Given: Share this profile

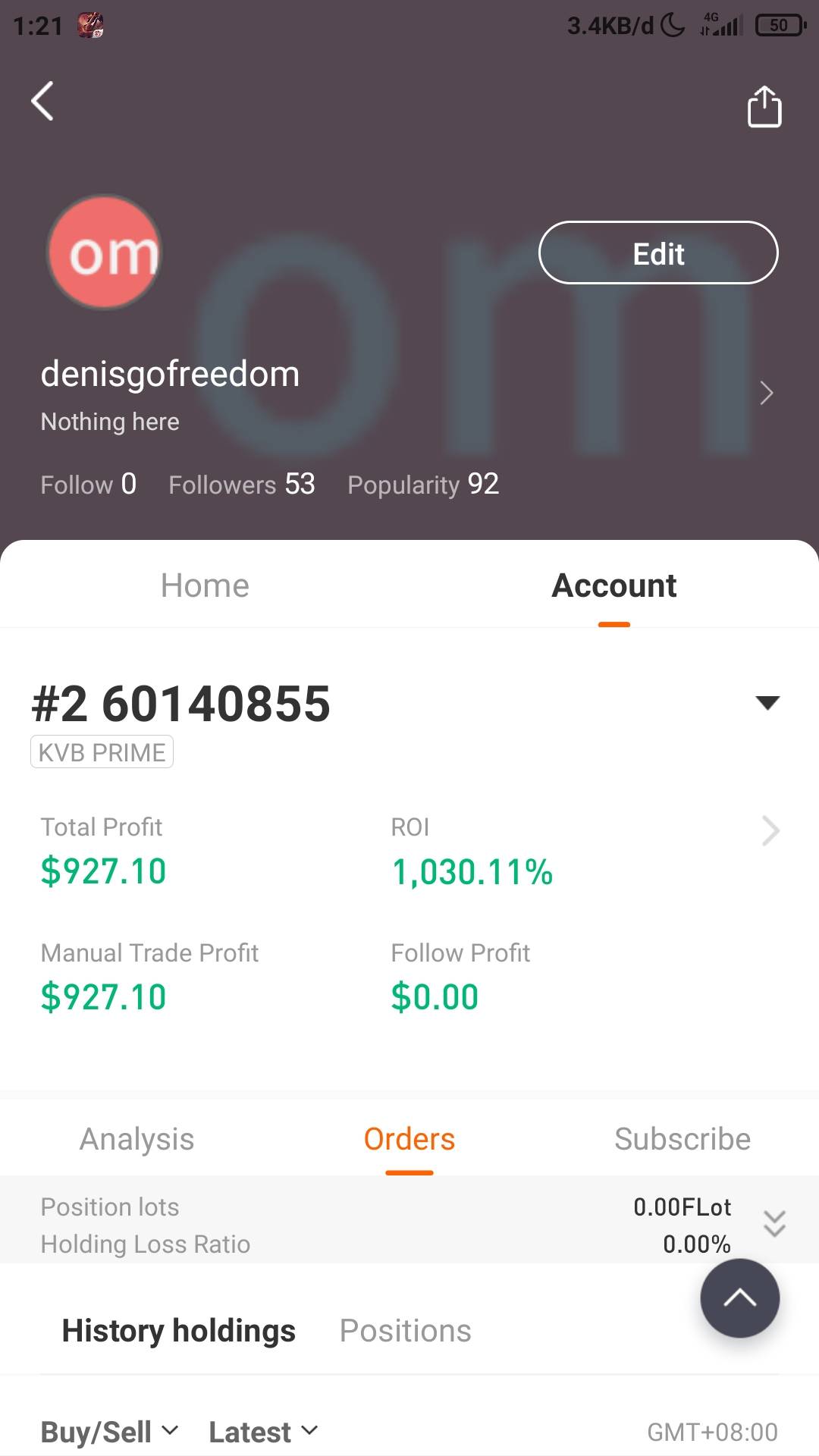Looking at the screenshot, I should tap(764, 106).
